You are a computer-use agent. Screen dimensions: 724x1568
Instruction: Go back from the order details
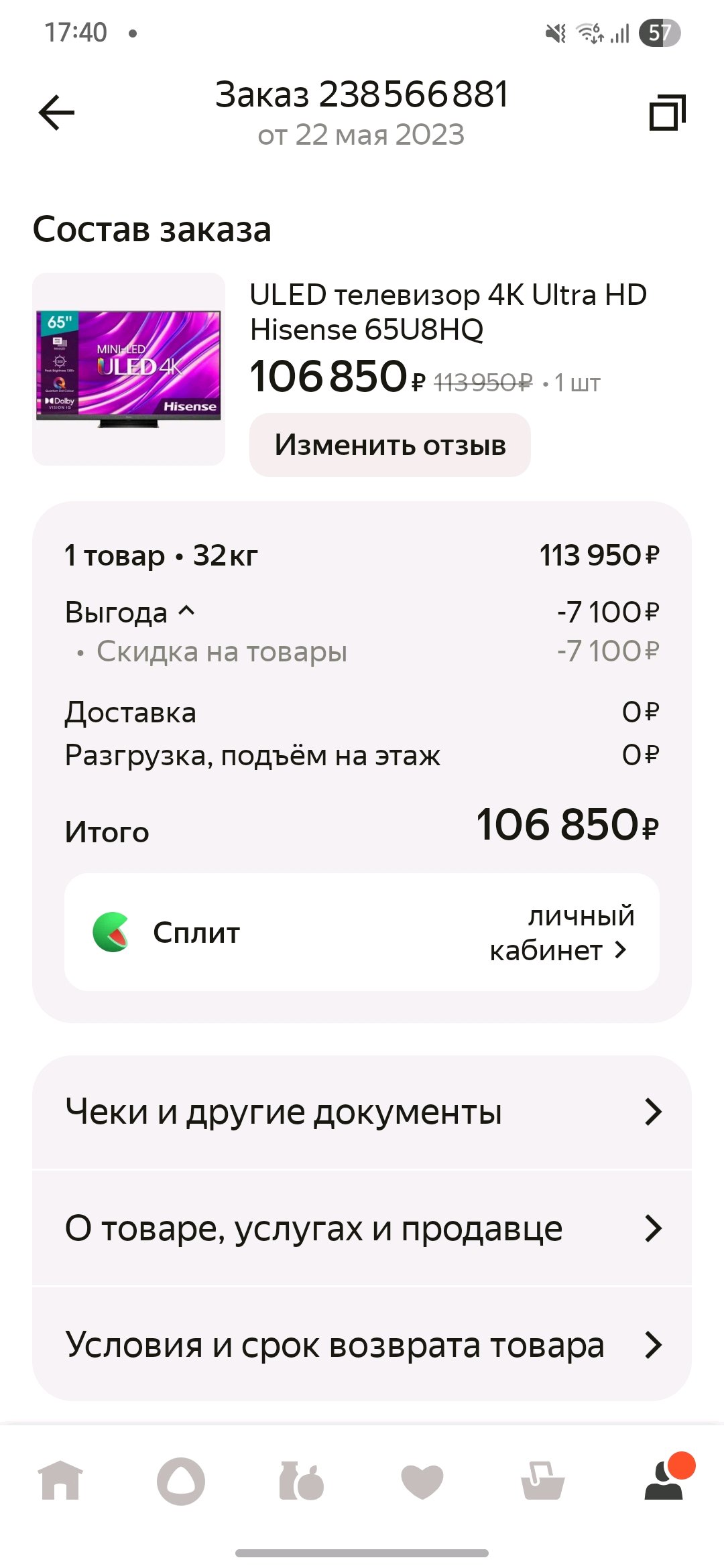57,112
